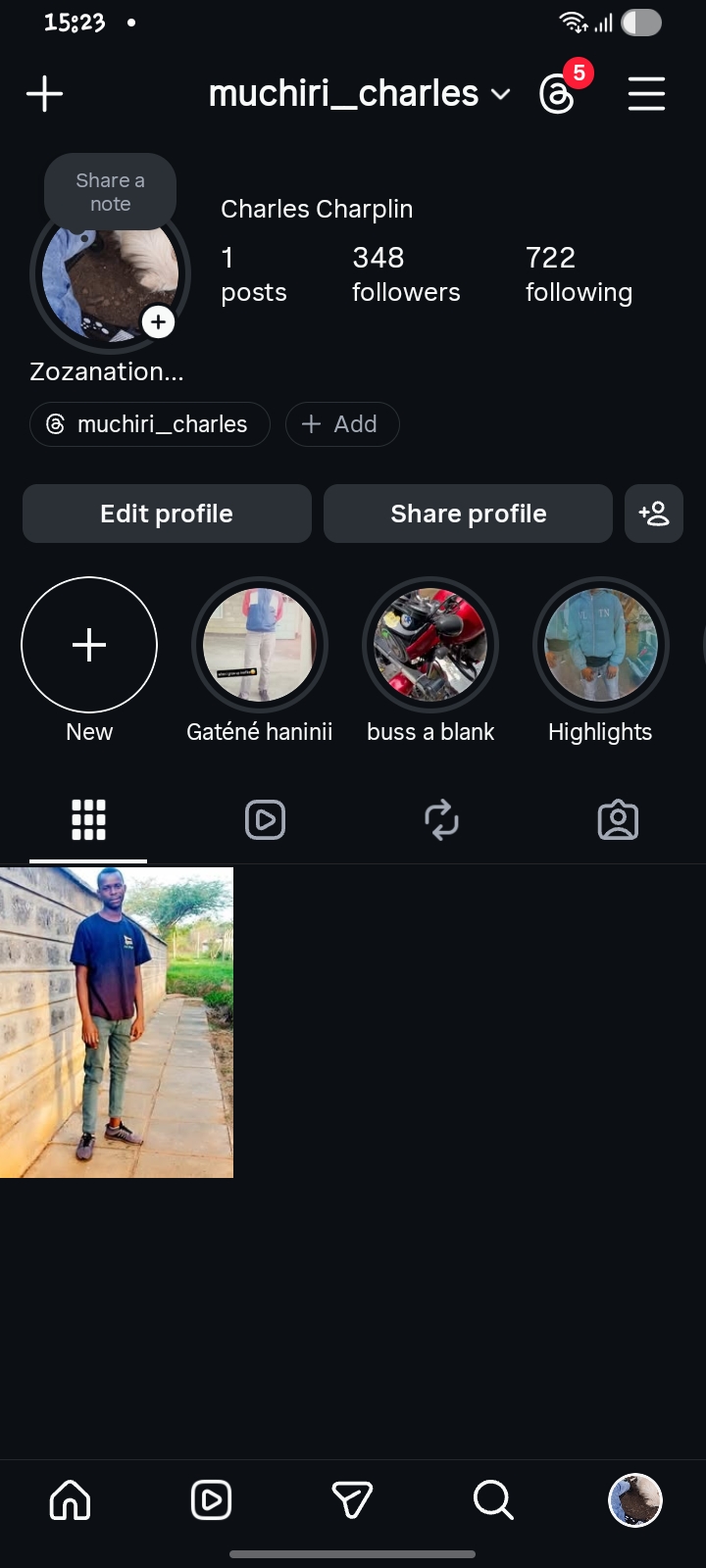Open the buss a blank highlight
The image size is (706, 1568).
coord(430,645)
